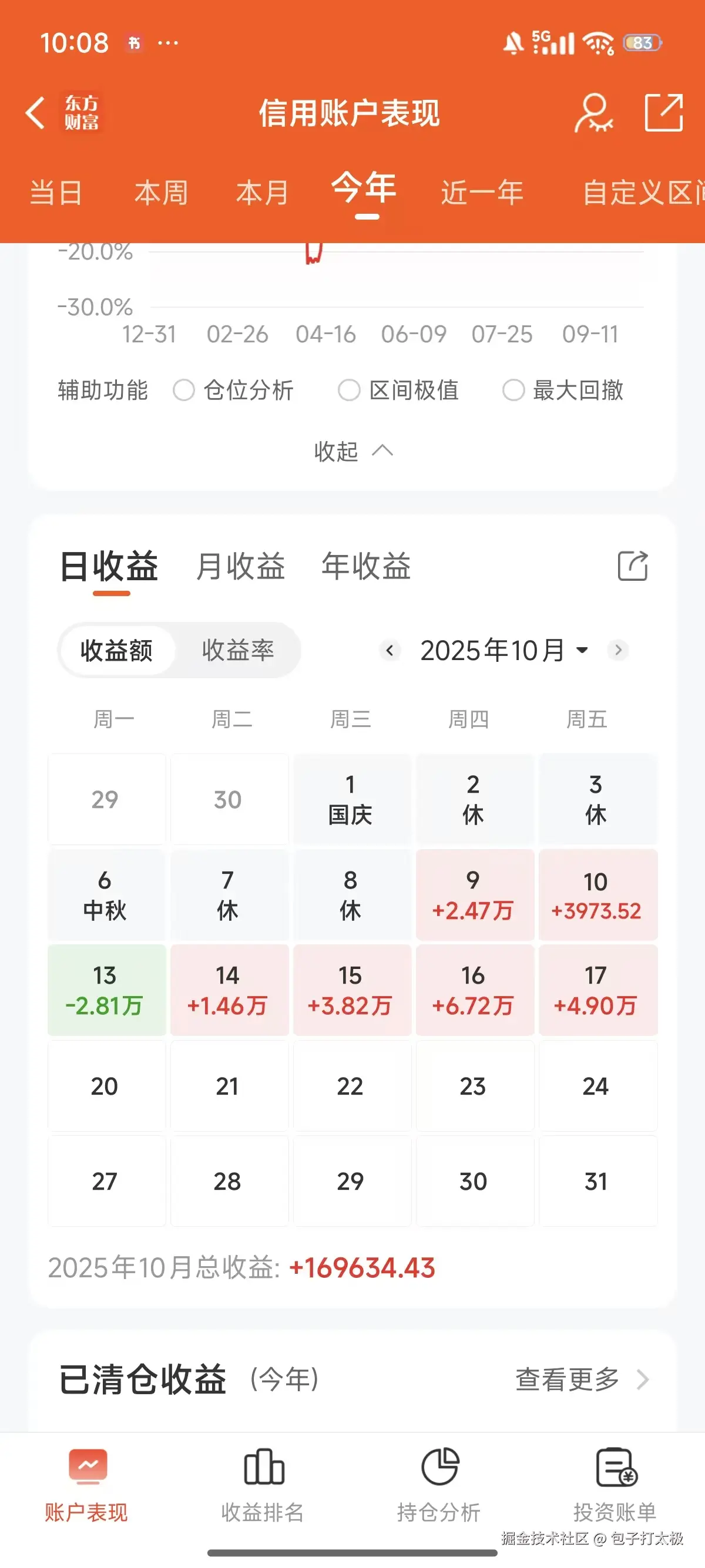Click the back arrow icon
Viewport: 705px width, 1568px height.
coord(35,113)
